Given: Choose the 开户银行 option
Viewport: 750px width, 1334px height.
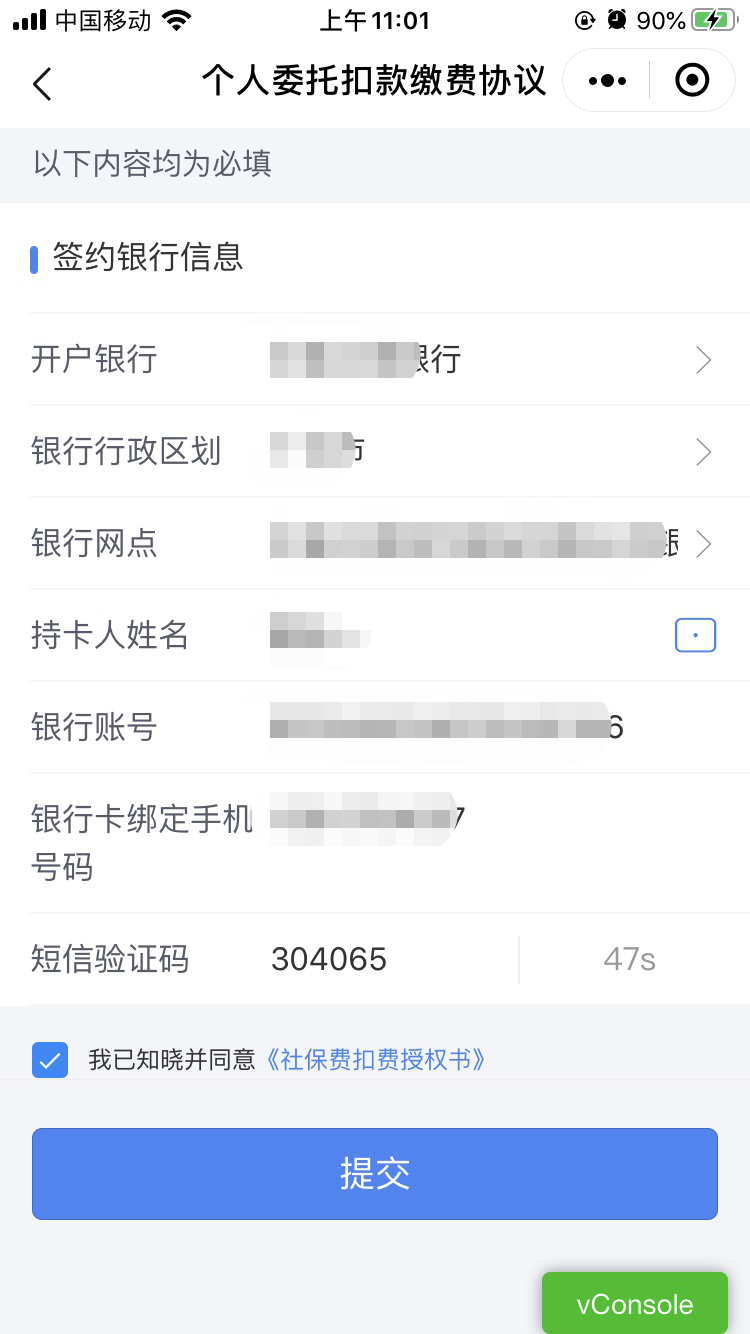Looking at the screenshot, I should tap(390, 359).
